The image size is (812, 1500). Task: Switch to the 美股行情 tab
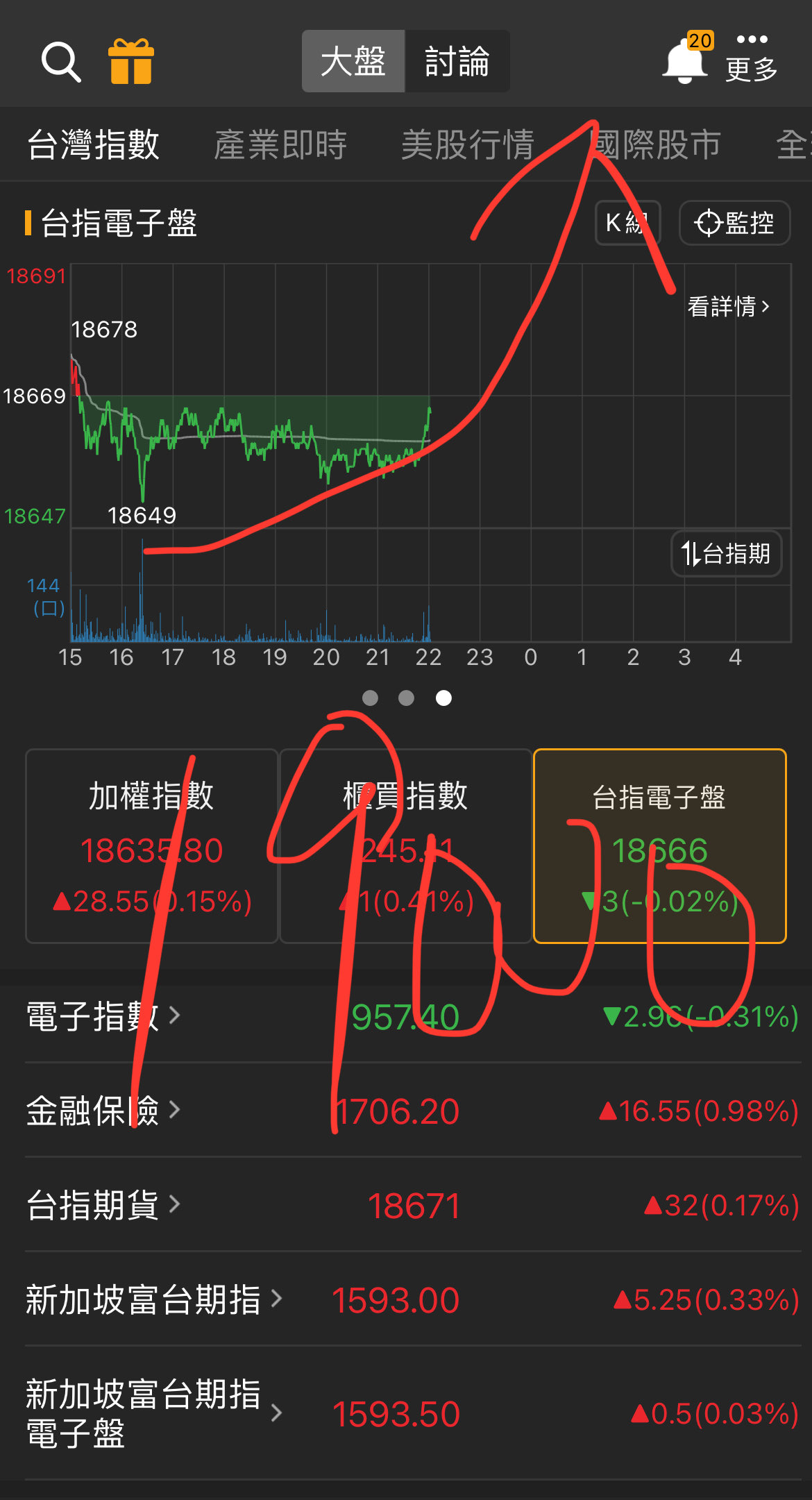[x=468, y=145]
